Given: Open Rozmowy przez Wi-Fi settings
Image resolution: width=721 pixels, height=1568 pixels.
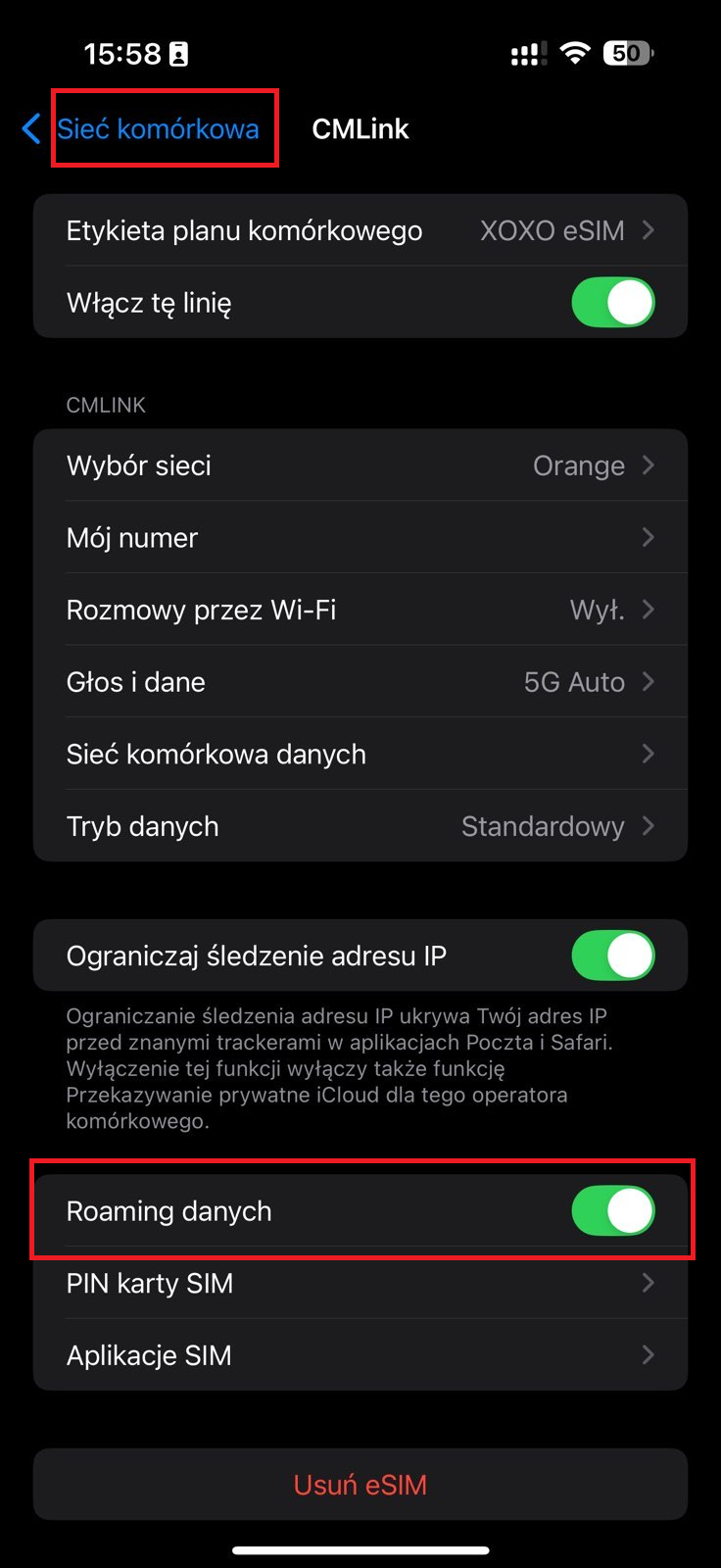Looking at the screenshot, I should 360,609.
